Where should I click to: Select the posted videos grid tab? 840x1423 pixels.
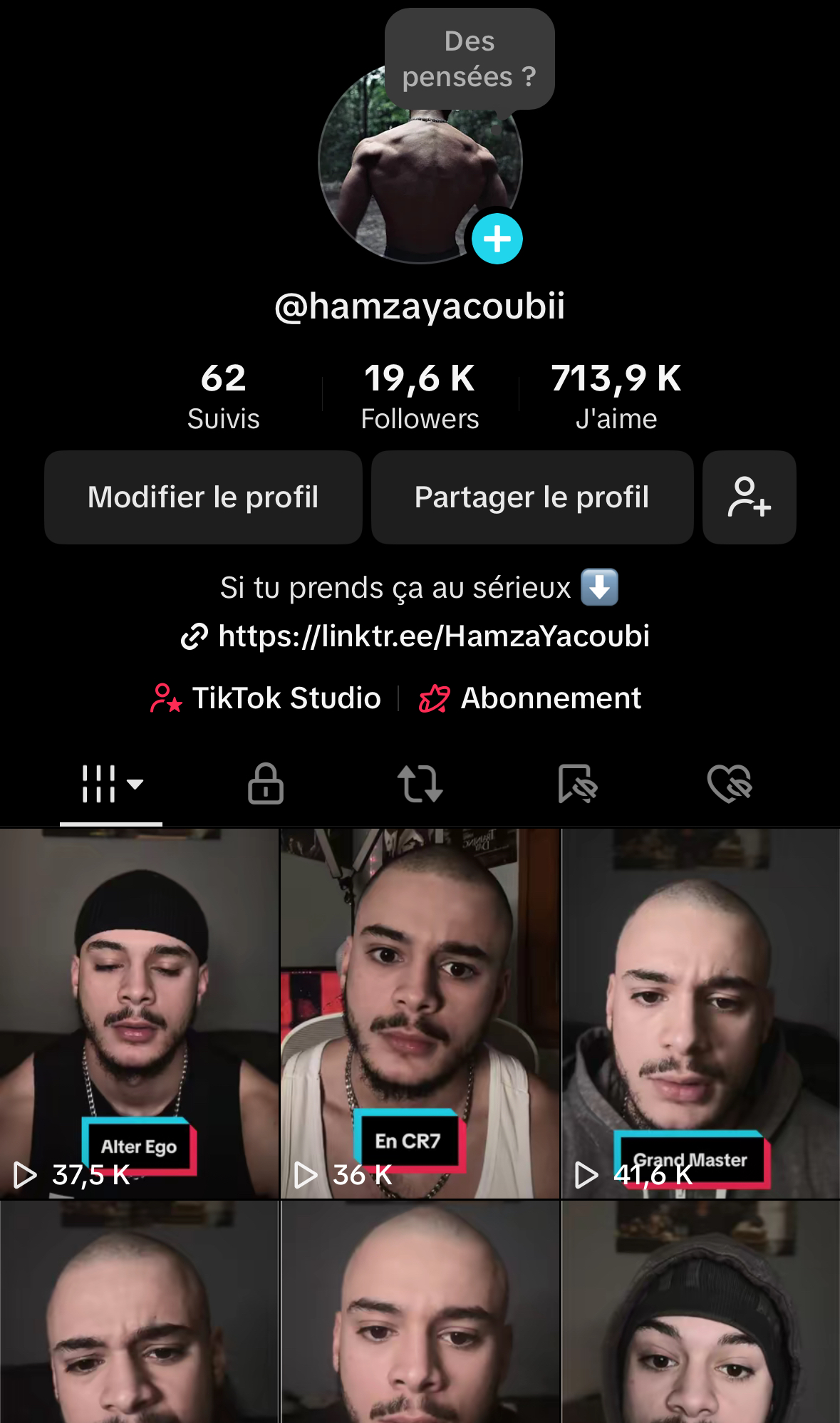(x=111, y=784)
